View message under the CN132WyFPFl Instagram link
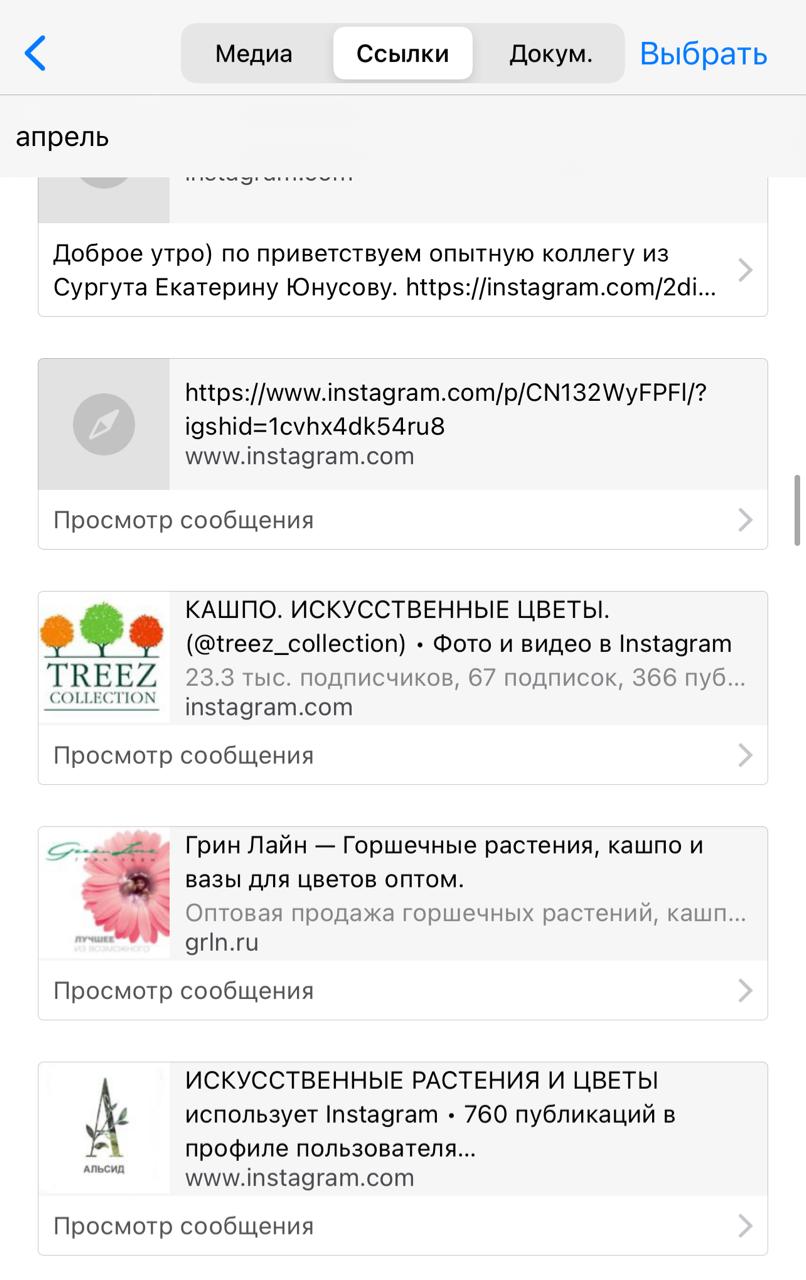Image resolution: width=806 pixels, height=1280 pixels. coord(403,519)
